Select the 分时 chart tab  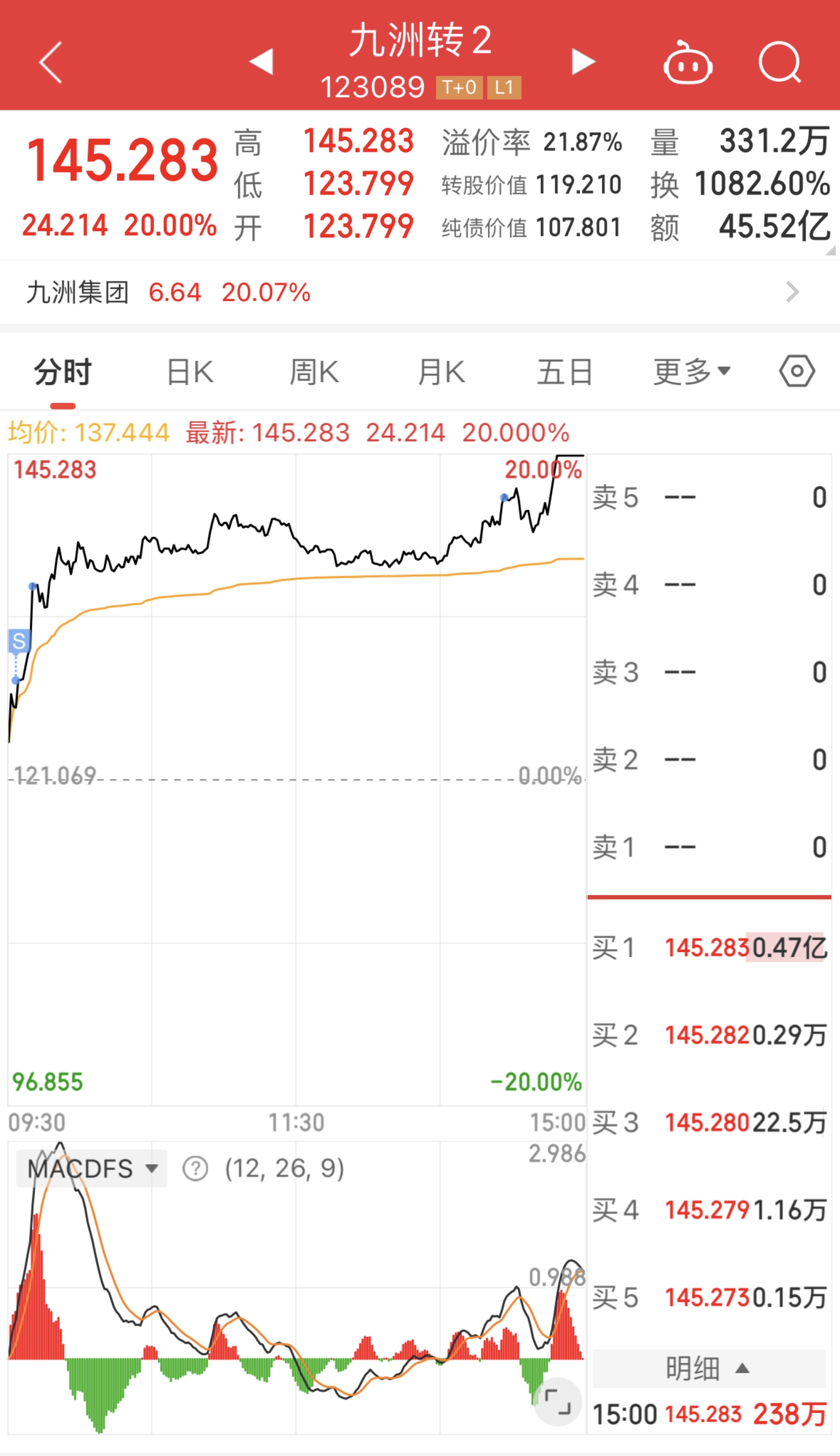(x=63, y=372)
